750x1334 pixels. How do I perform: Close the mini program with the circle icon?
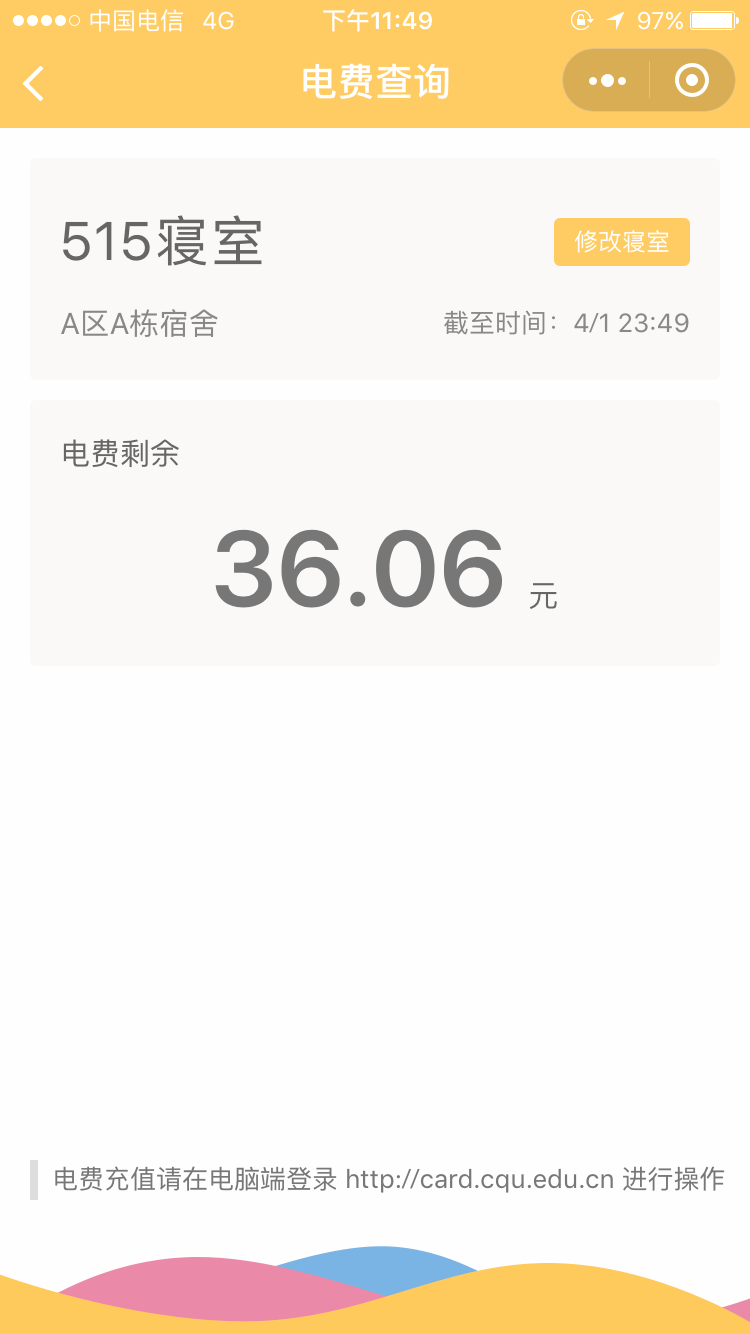(692, 81)
